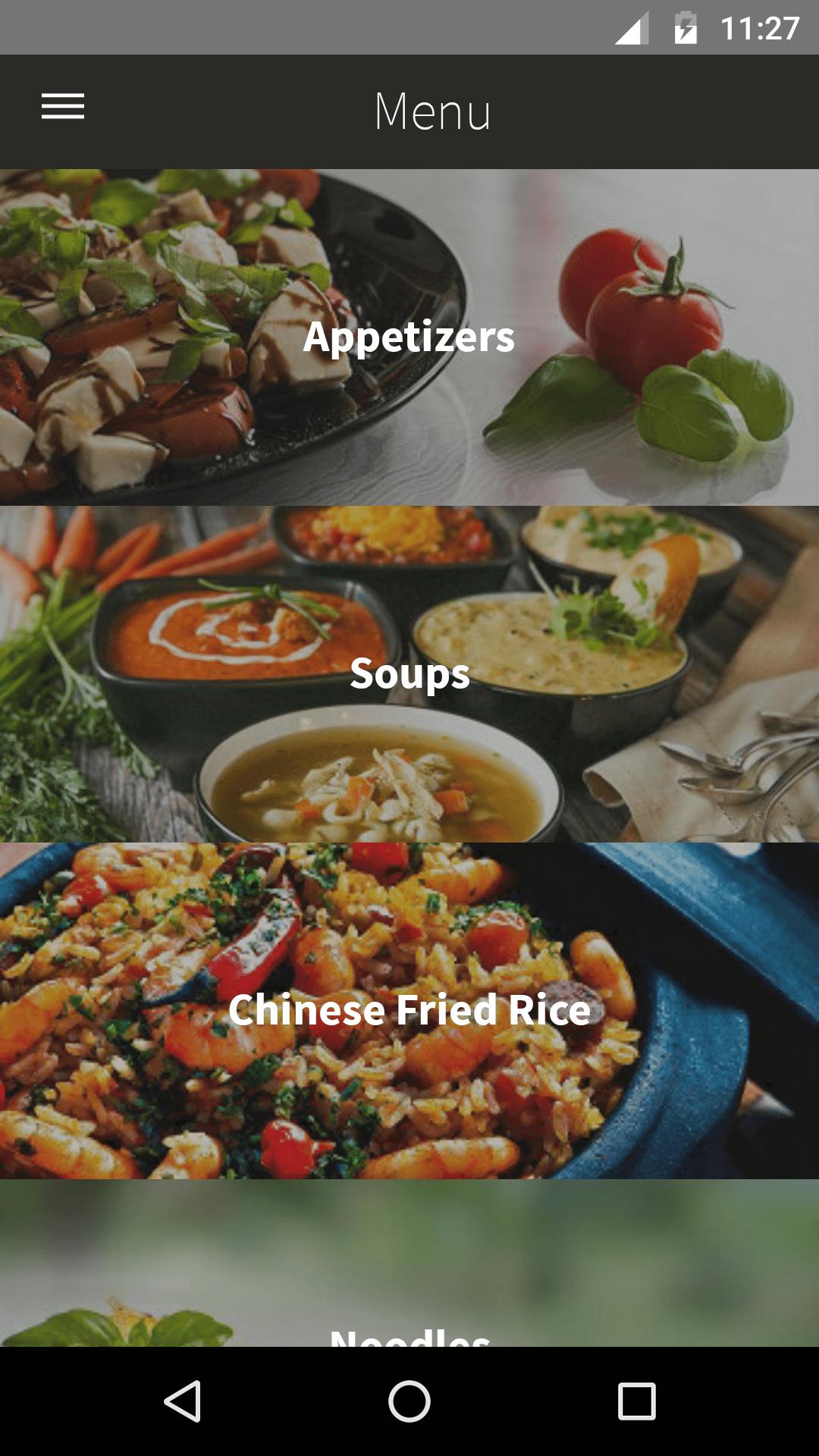Tap the Wi-Fi signal icon
This screenshot has height=1456, width=819.
tap(632, 28)
